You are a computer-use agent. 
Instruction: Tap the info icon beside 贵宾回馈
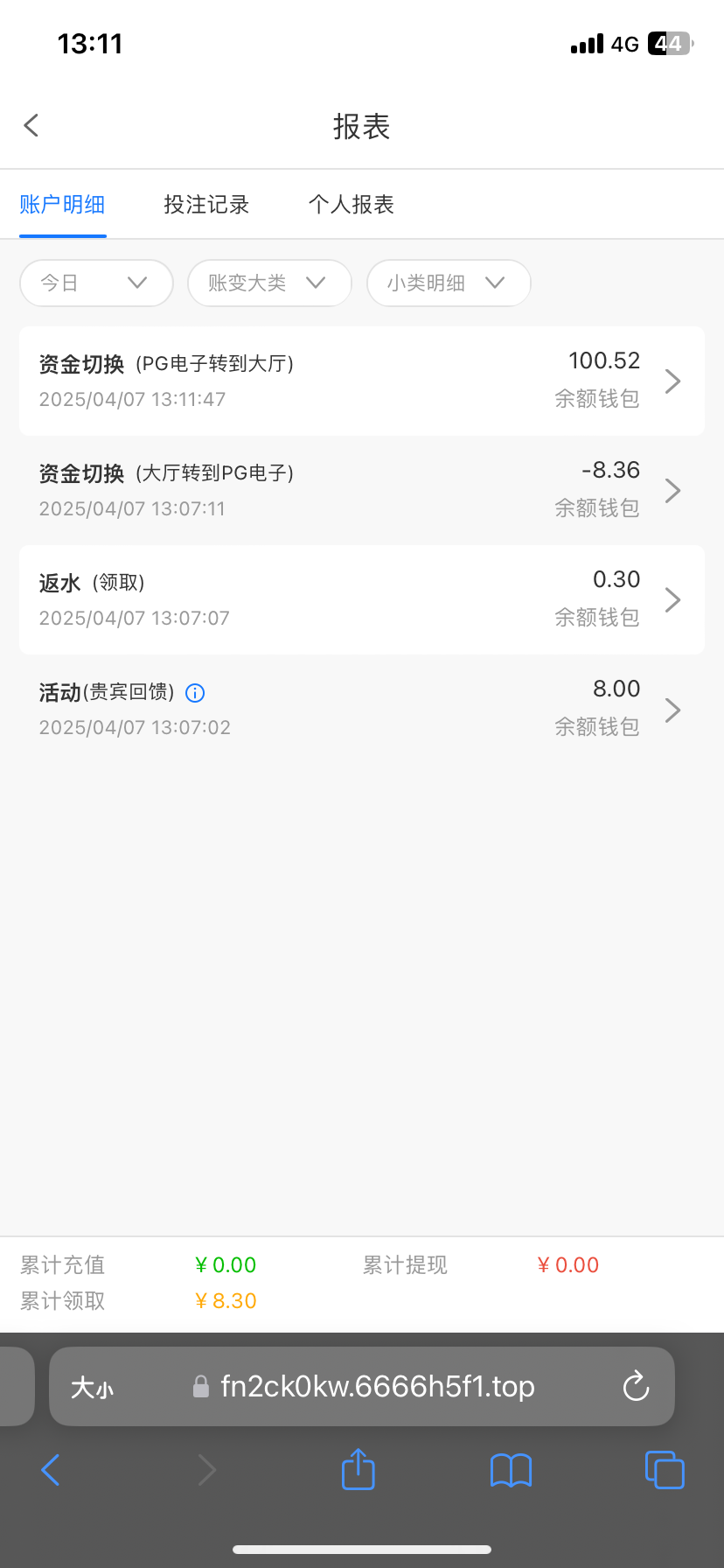196,693
